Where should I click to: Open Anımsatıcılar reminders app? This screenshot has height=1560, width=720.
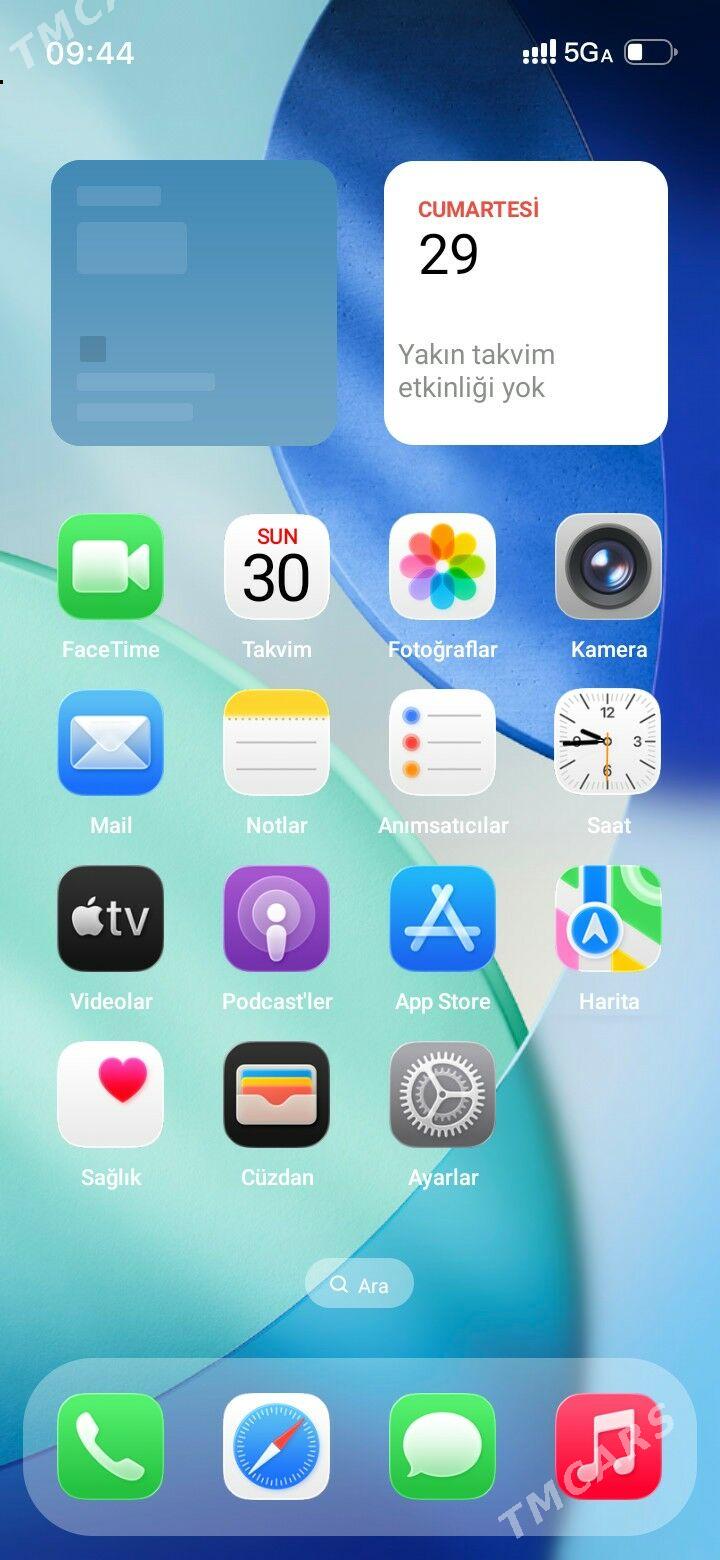click(442, 743)
